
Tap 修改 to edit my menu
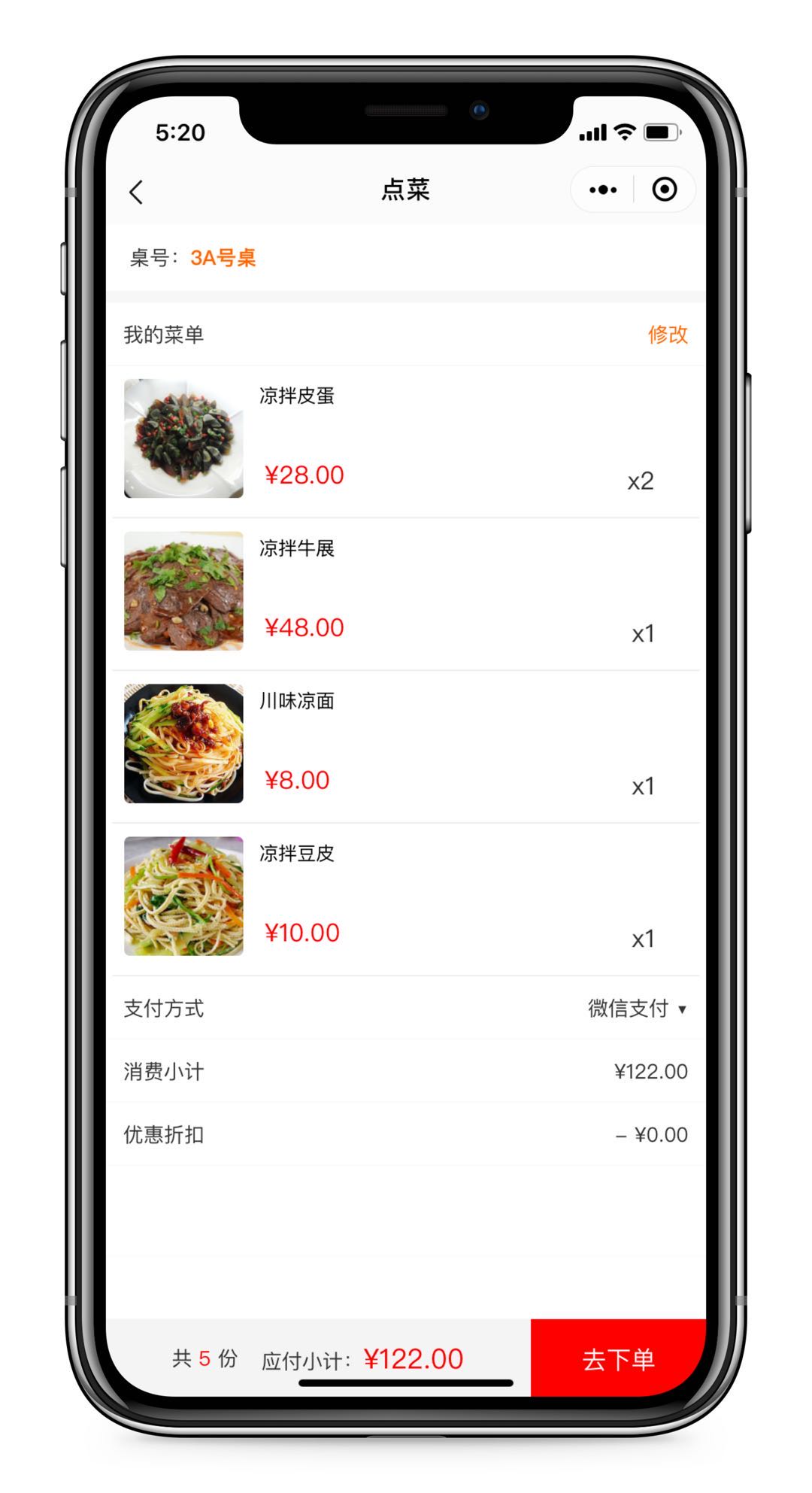(668, 335)
